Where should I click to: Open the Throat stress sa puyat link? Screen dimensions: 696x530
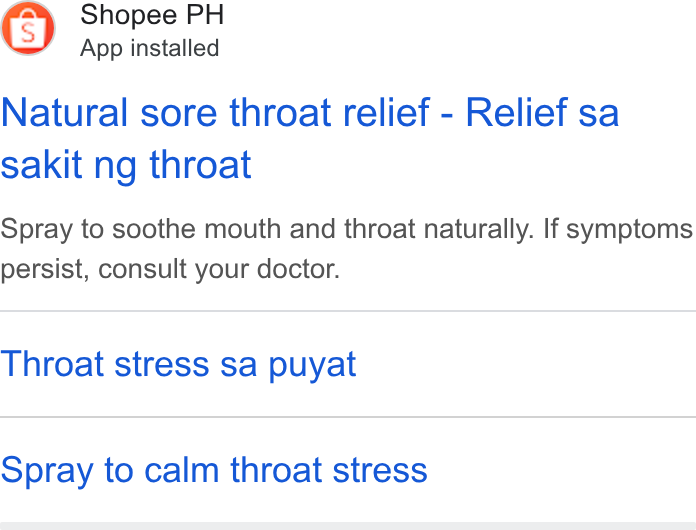(178, 365)
